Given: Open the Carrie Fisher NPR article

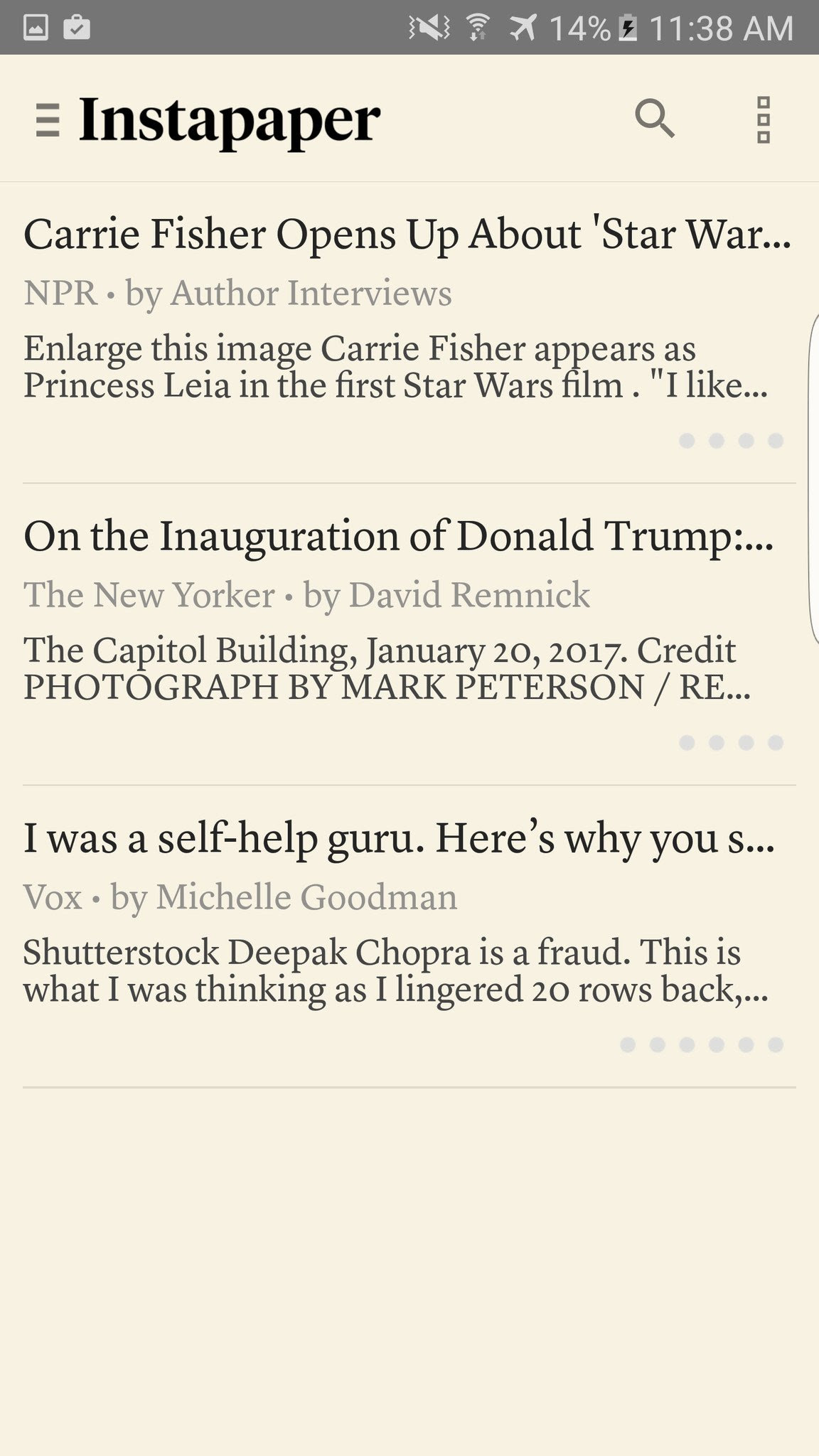Looking at the screenshot, I should (x=407, y=235).
